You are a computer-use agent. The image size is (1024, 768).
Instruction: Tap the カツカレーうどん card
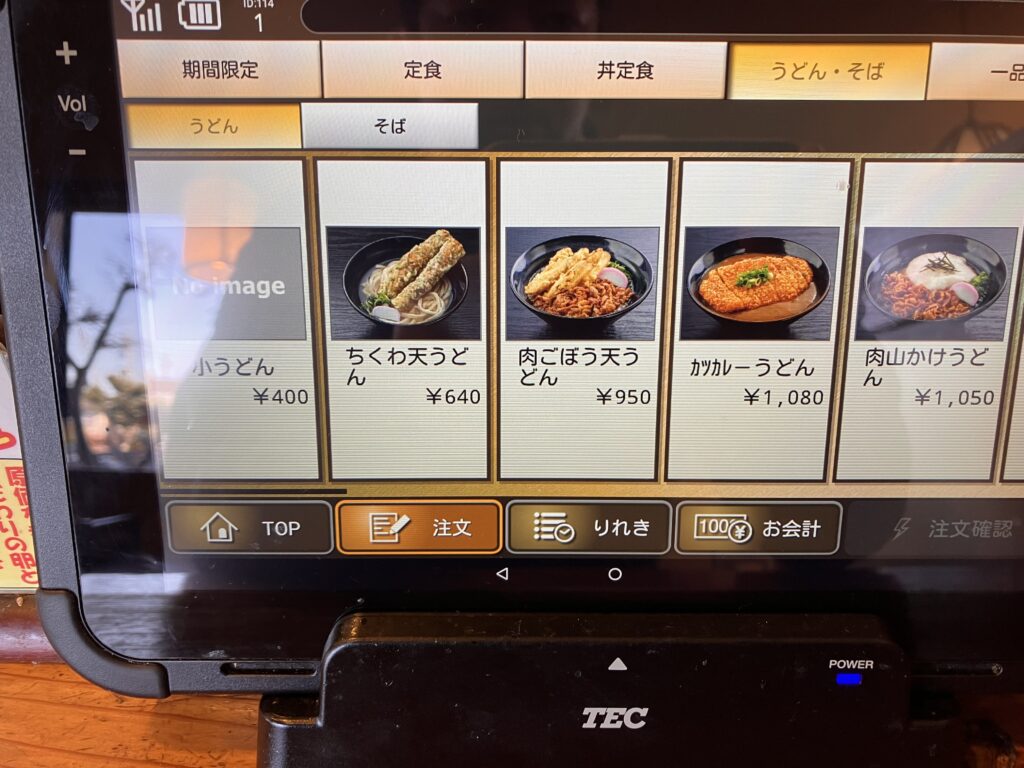click(x=760, y=320)
